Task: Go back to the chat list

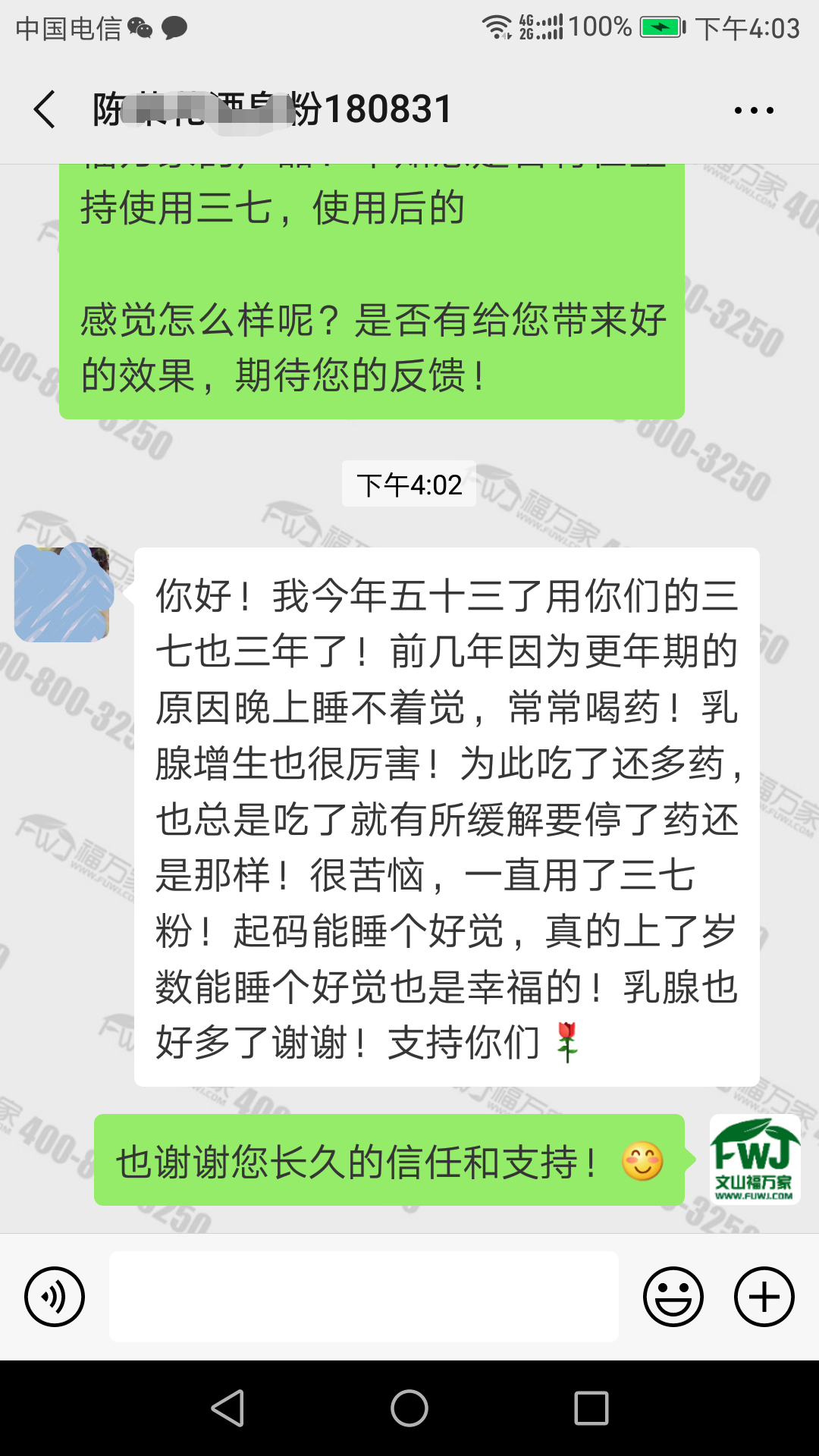Action: (x=45, y=110)
